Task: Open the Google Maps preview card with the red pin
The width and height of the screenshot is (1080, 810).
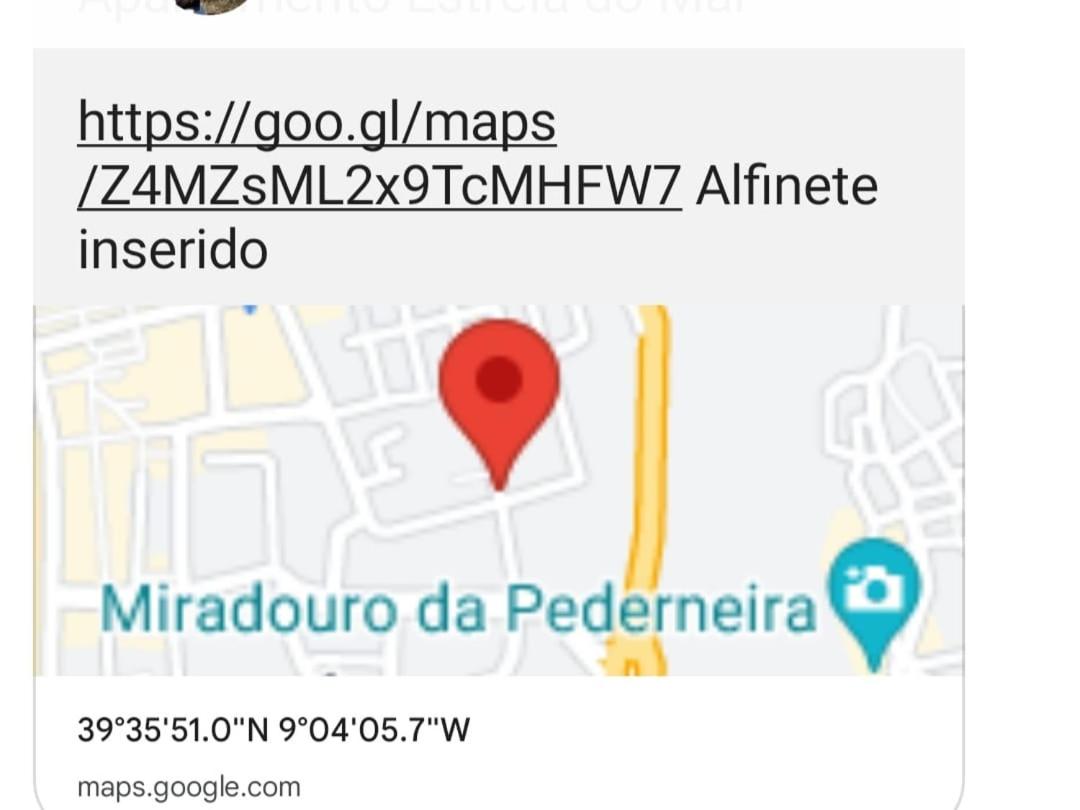Action: click(x=498, y=490)
